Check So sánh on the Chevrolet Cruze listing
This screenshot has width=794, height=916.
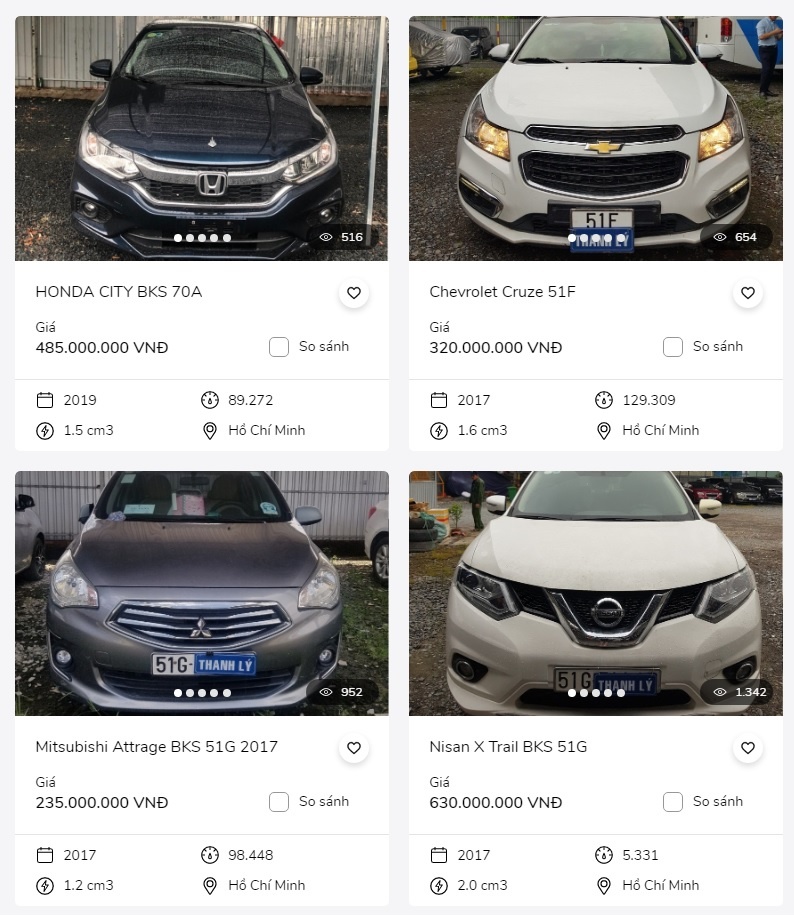coord(672,347)
